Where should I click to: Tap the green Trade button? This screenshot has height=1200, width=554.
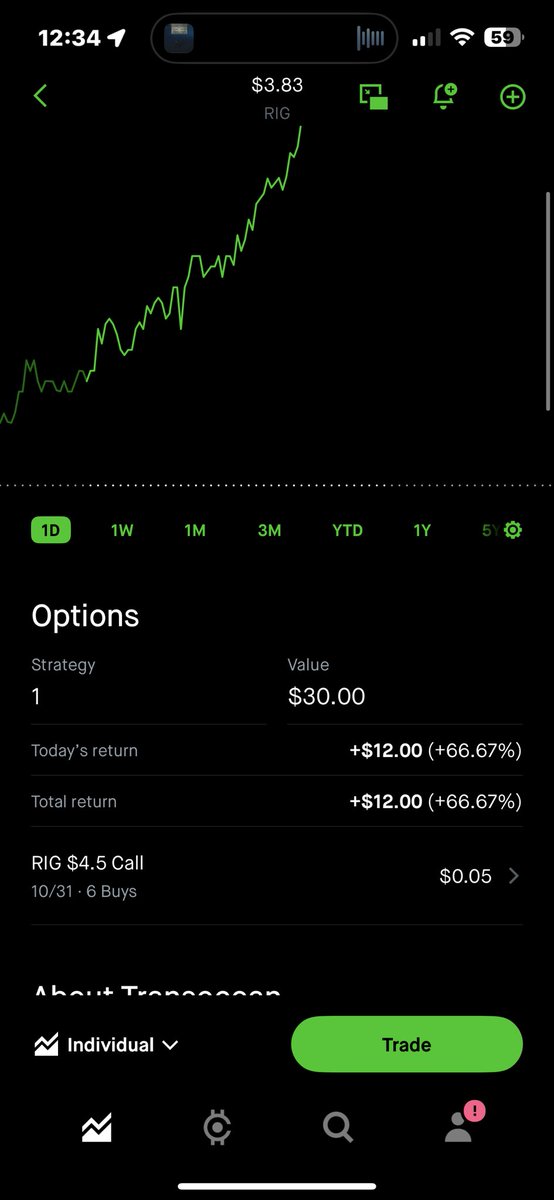tap(407, 1045)
